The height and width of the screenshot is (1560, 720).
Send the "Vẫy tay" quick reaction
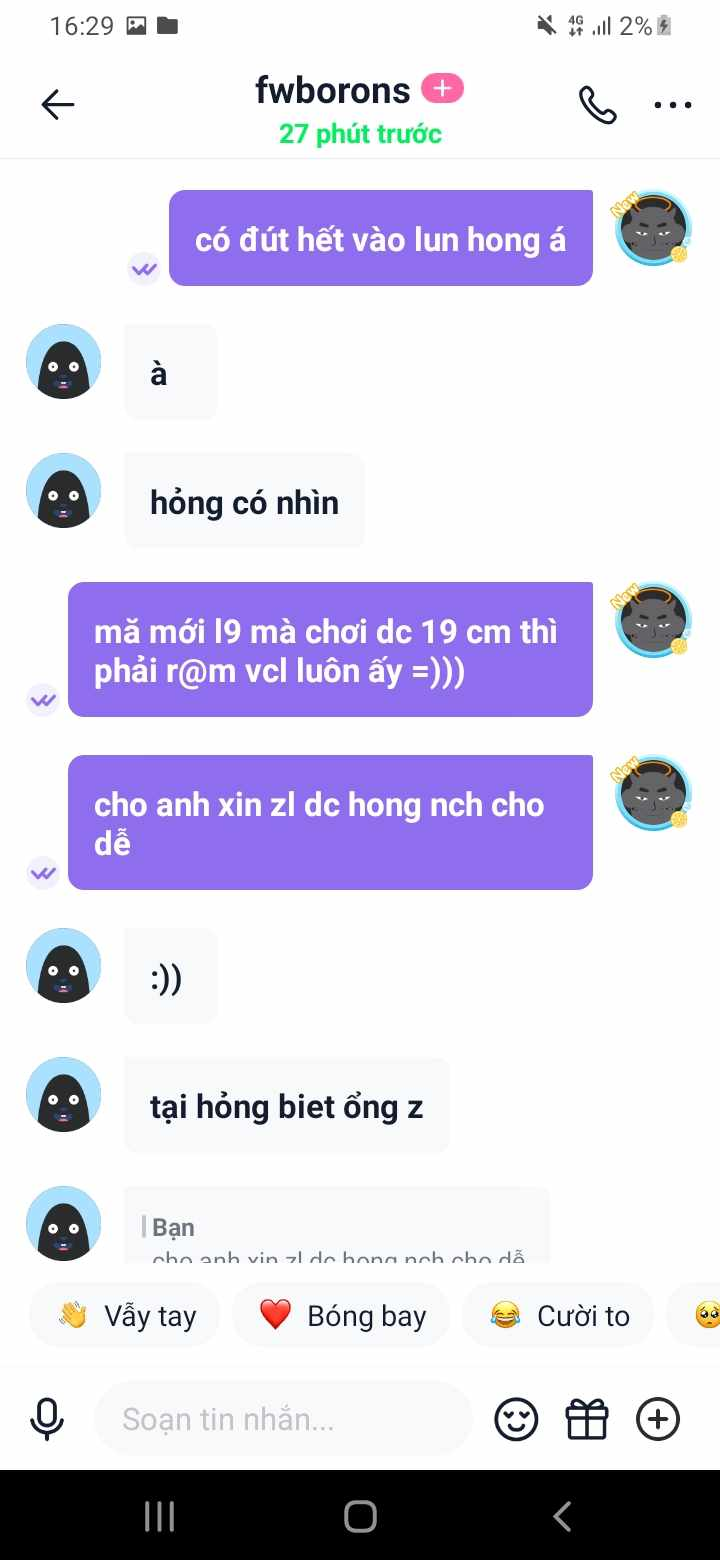click(x=127, y=1316)
